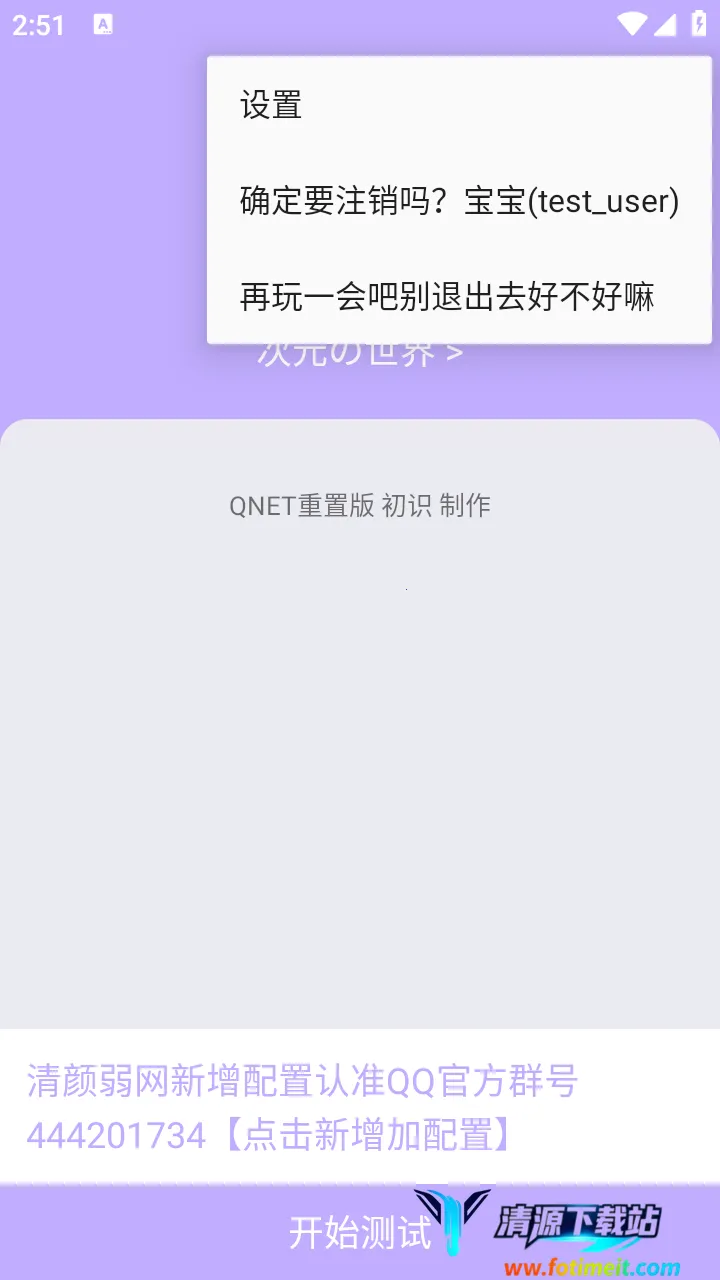This screenshot has height=1280, width=720.
Task: Select 确定要注销吗？宝宝(test_user) menu item
Action: (x=459, y=201)
